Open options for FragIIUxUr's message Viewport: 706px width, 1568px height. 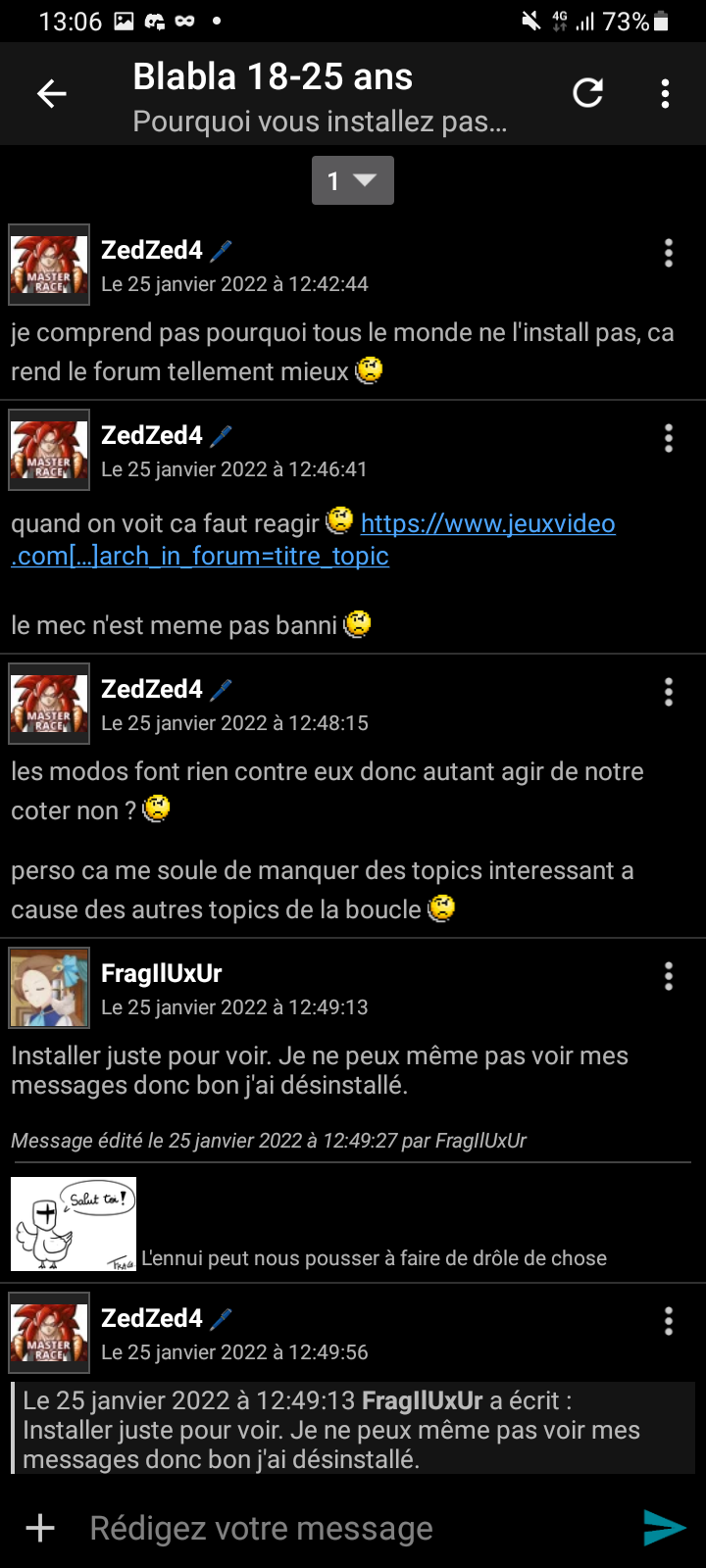[x=669, y=976]
